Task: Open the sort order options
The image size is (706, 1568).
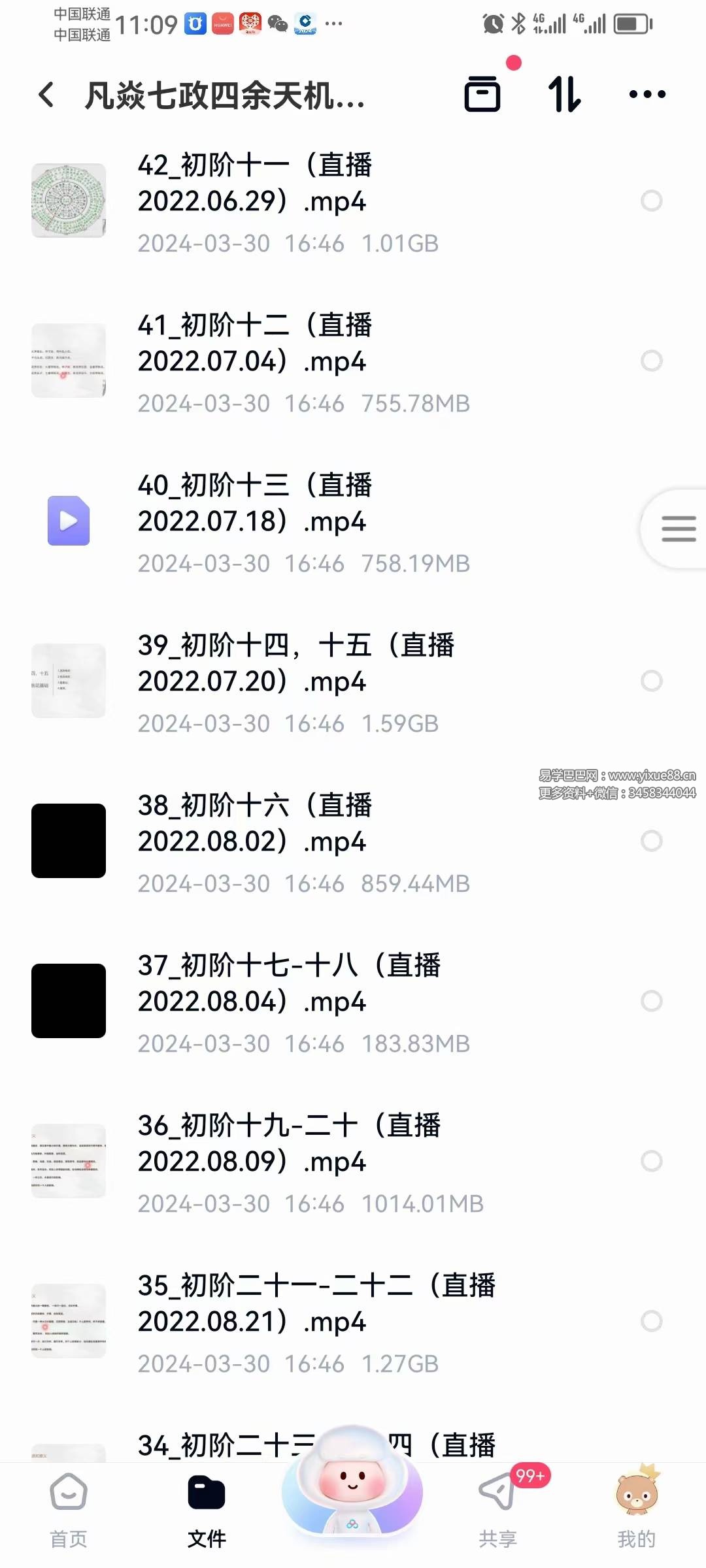Action: coord(564,94)
